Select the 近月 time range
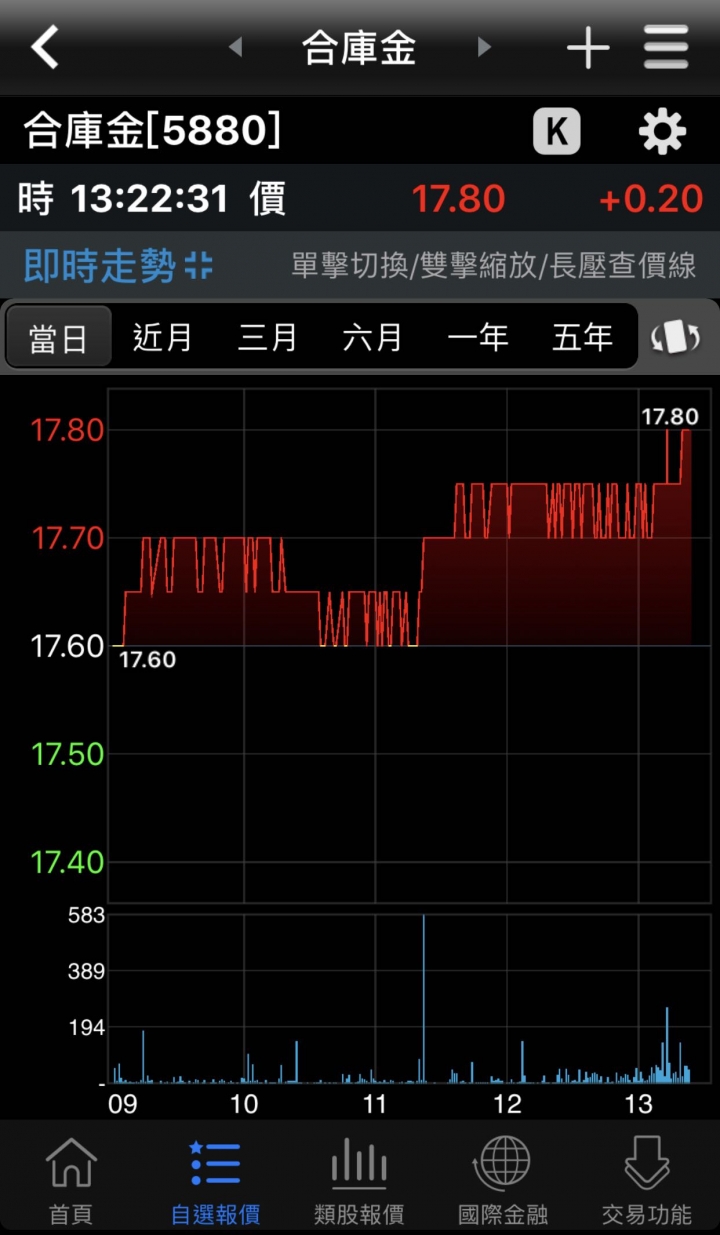The image size is (720, 1235). click(163, 338)
